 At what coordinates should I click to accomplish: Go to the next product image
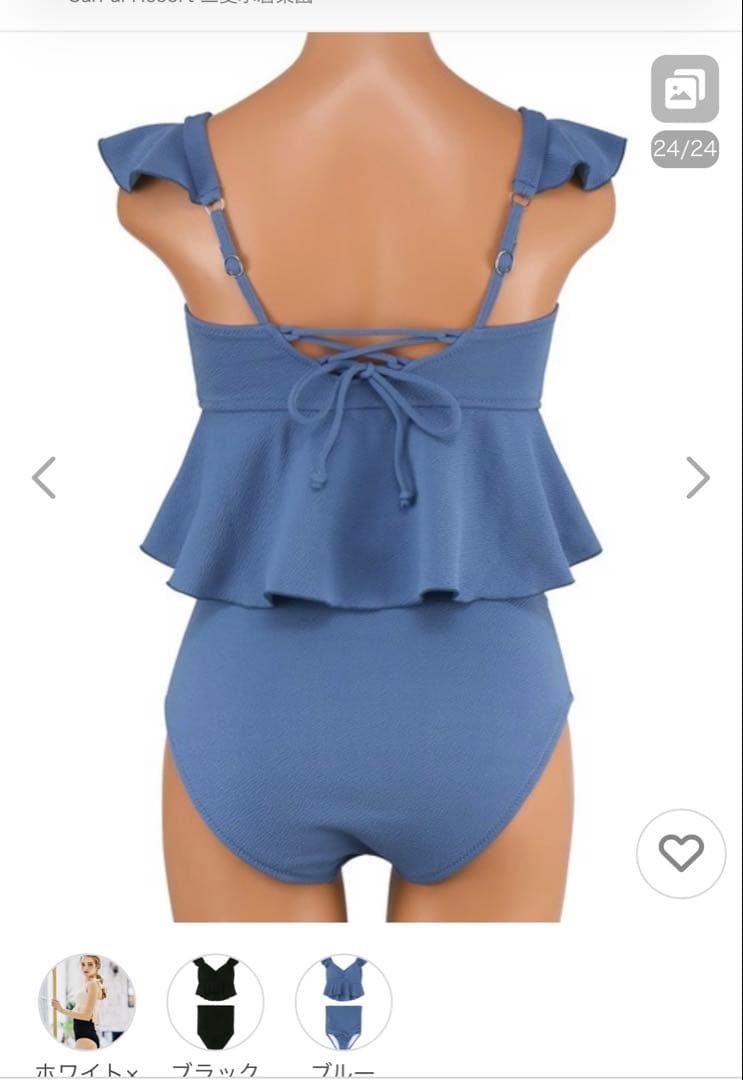click(x=697, y=478)
